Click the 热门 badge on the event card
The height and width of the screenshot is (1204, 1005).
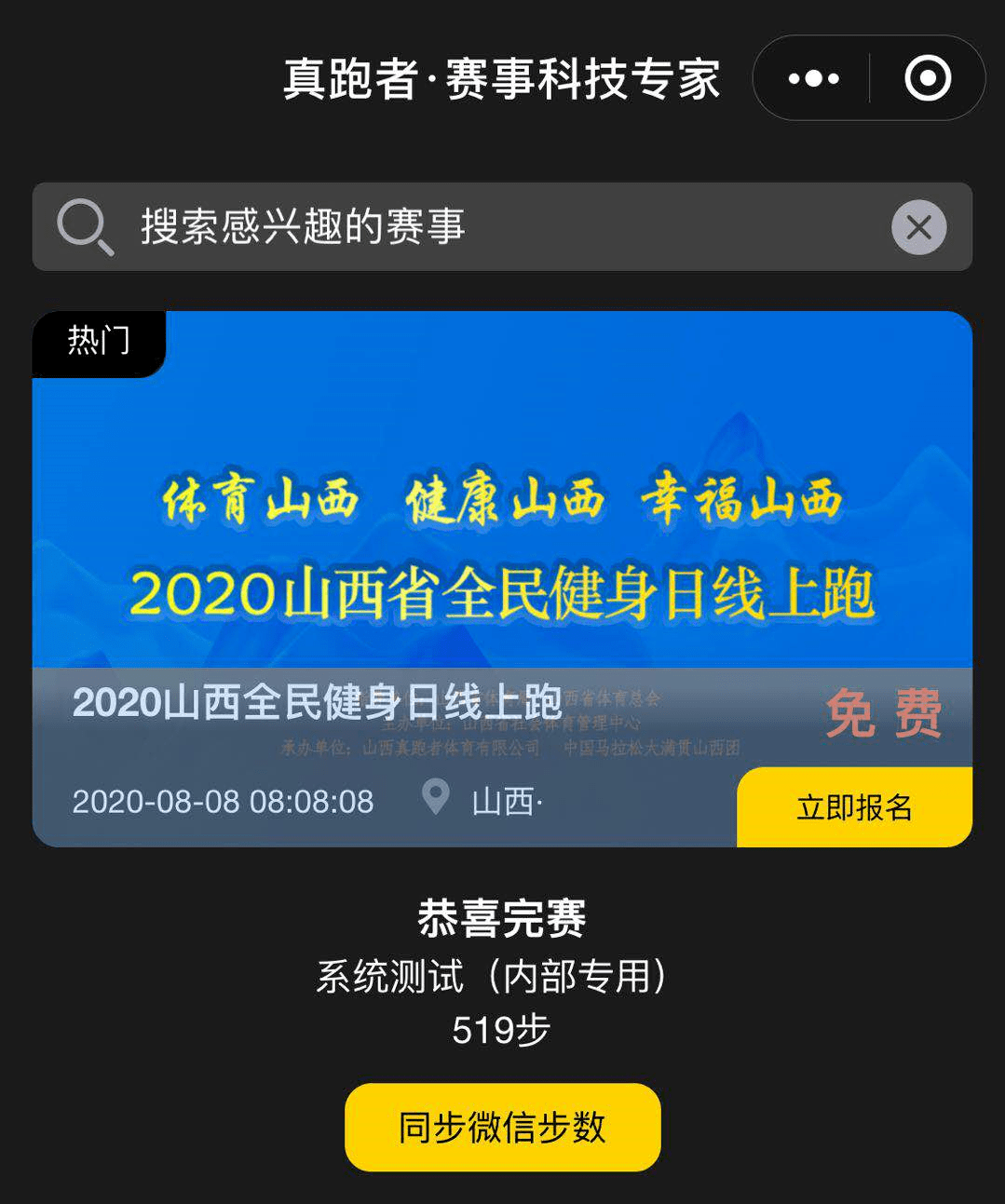tap(96, 341)
